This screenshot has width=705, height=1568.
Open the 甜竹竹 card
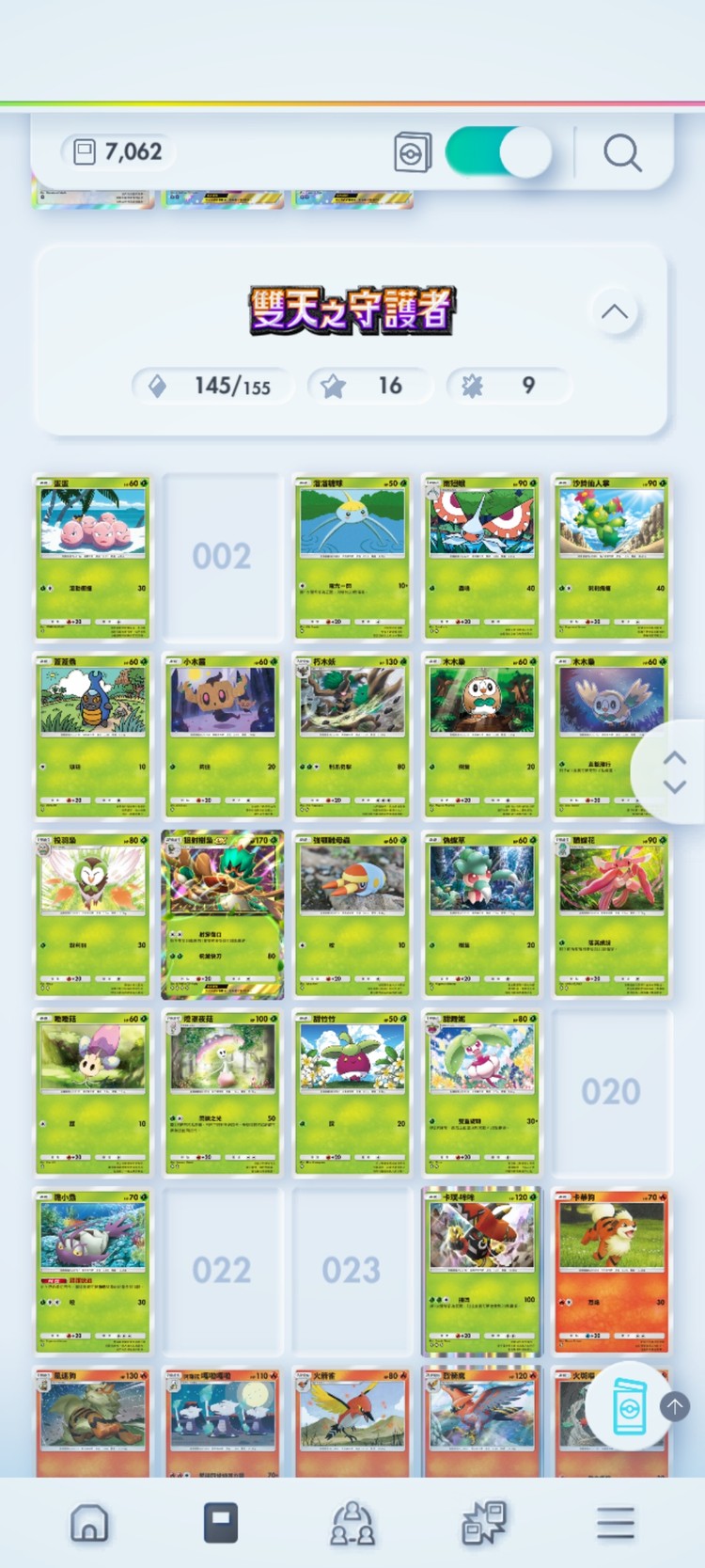point(352,1093)
